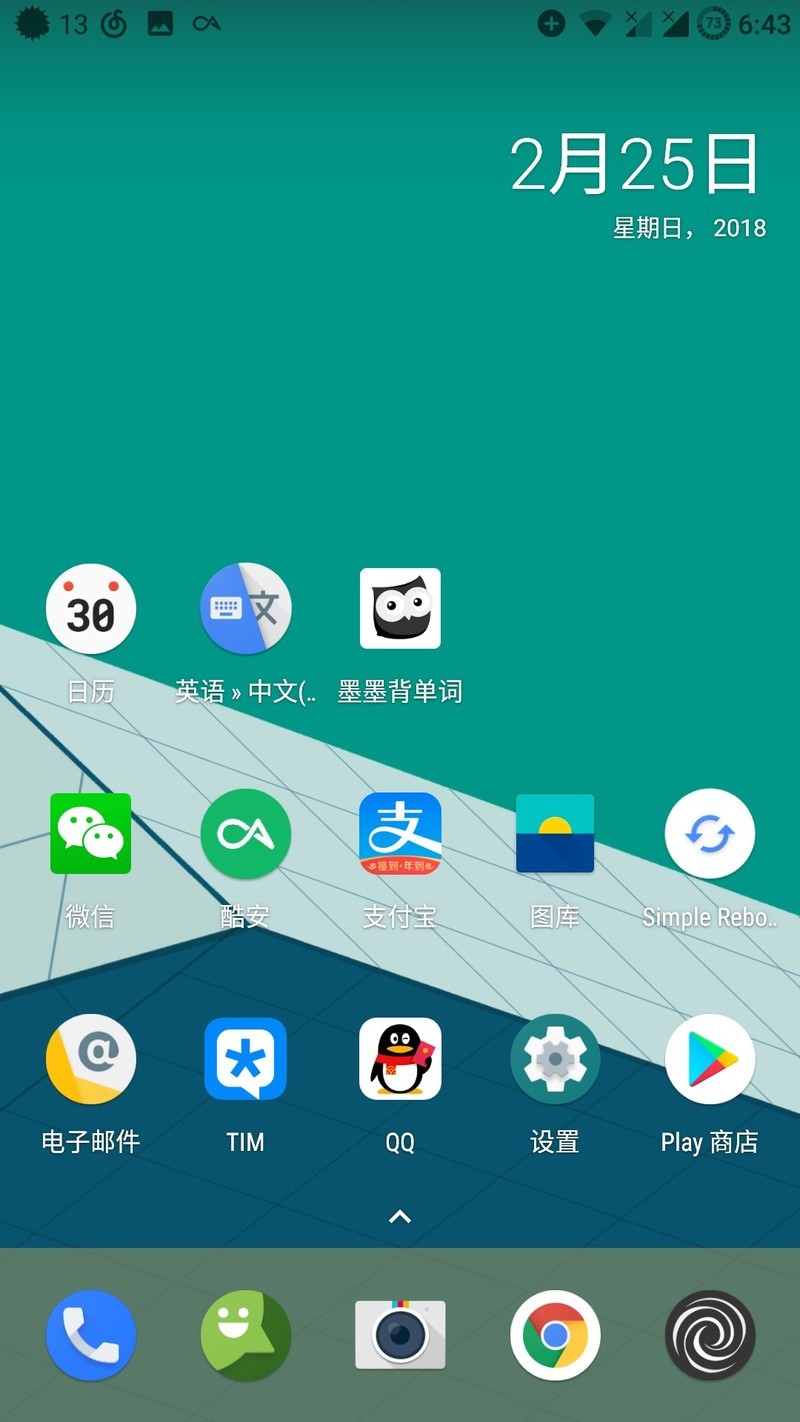Launch the Camera from the dock
The width and height of the screenshot is (800, 1422).
[x=400, y=1335]
